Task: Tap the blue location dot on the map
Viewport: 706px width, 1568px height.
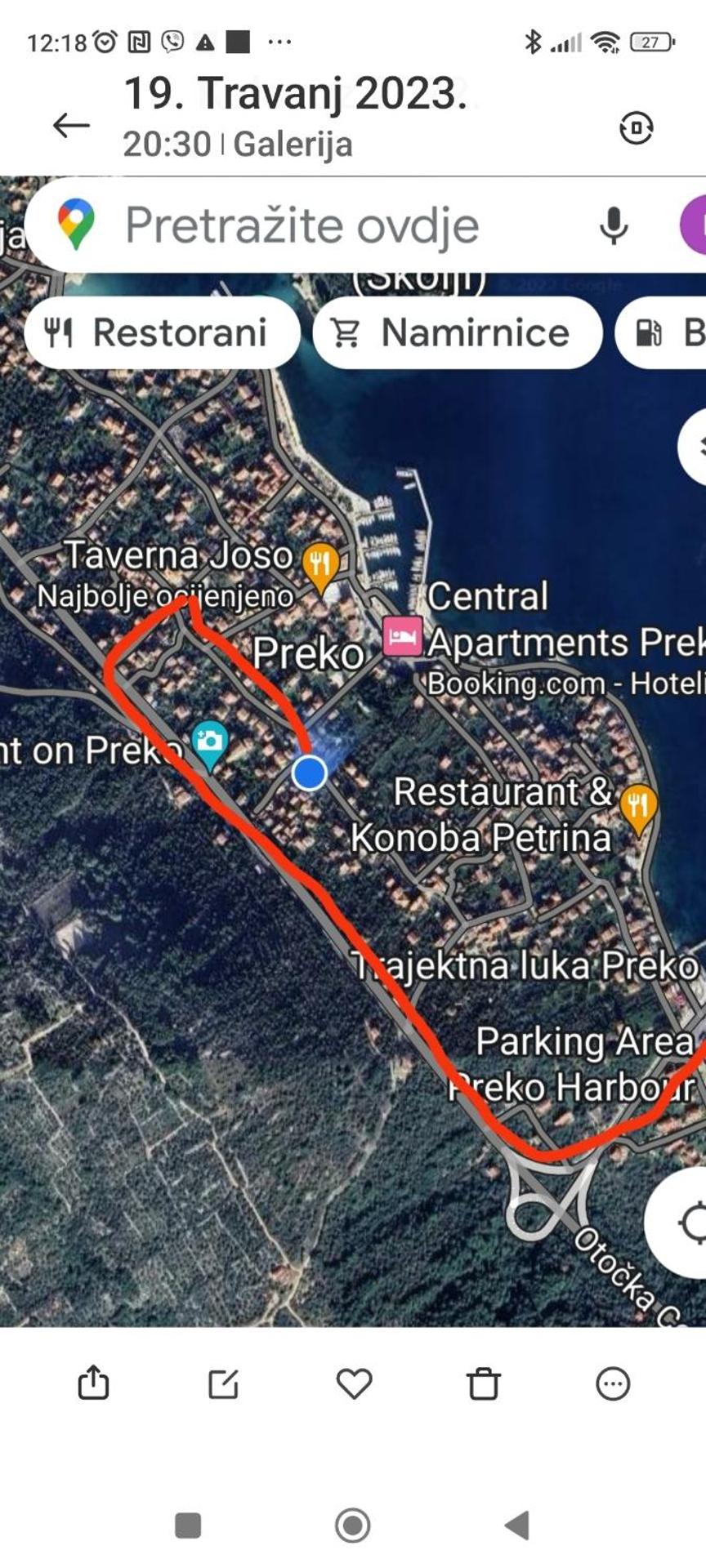Action: 310,773
